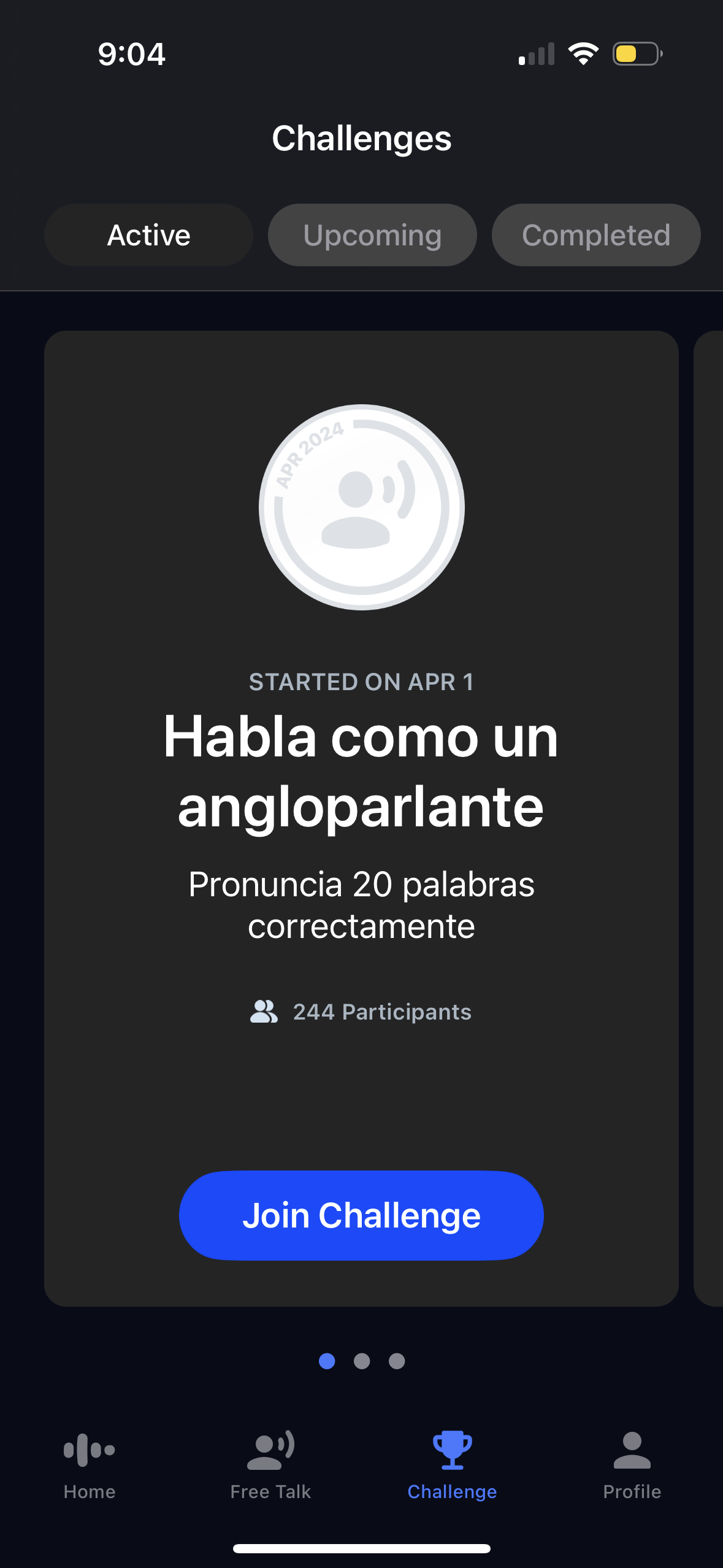Tap the APR 2024 challenge badge medallion
Image resolution: width=723 pixels, height=1568 pixels.
click(361, 507)
